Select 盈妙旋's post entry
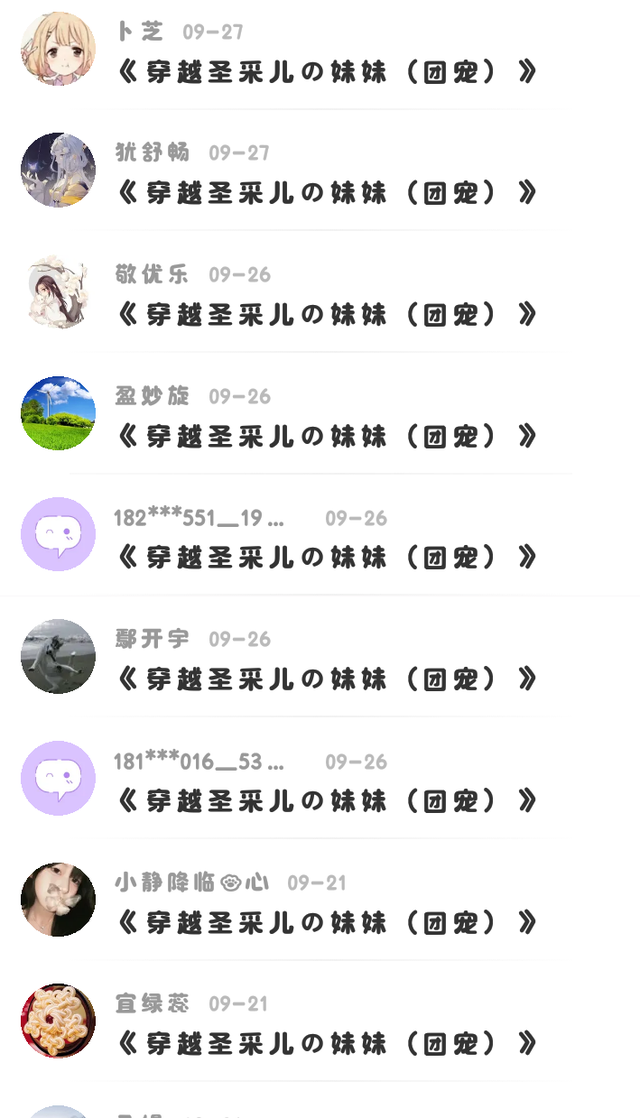 [x=327, y=437]
